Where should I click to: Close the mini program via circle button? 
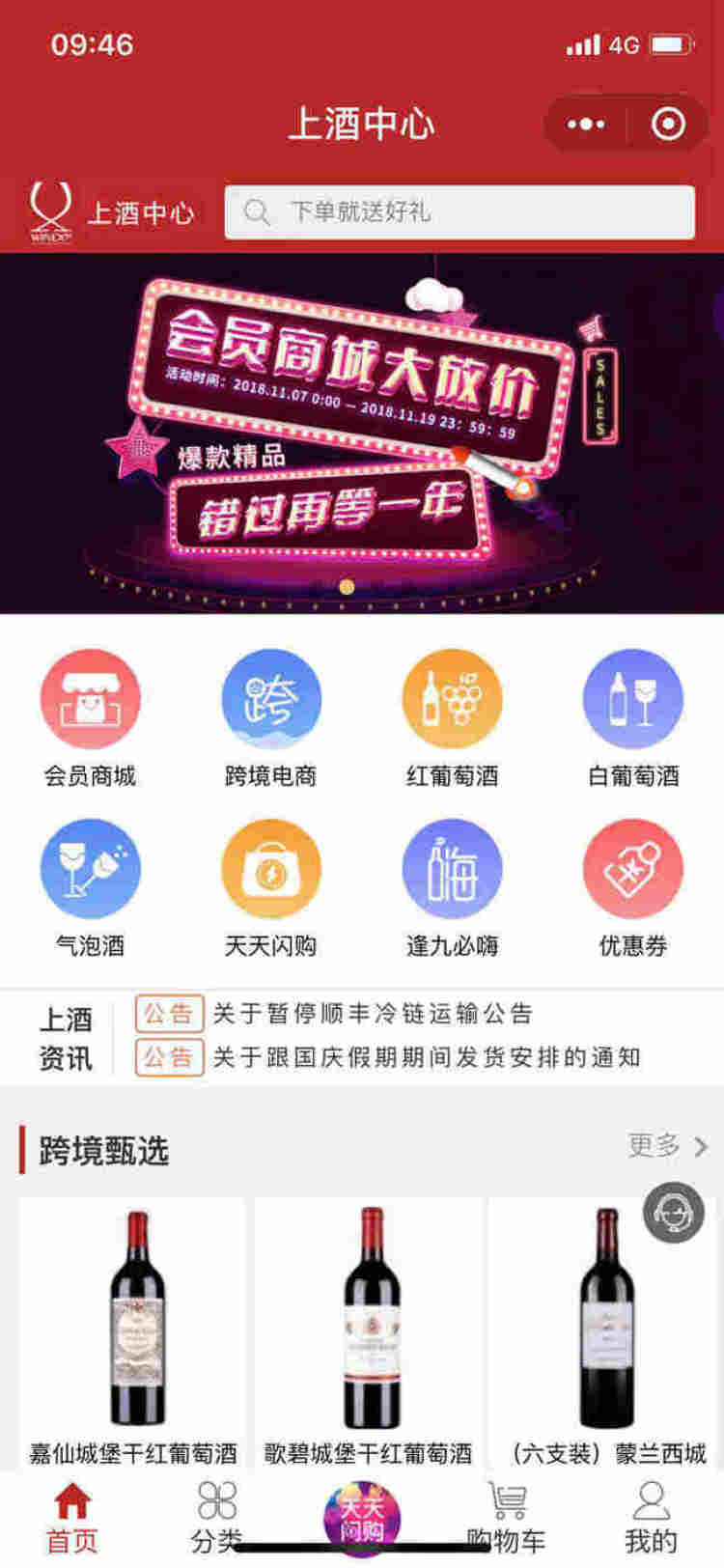[668, 124]
